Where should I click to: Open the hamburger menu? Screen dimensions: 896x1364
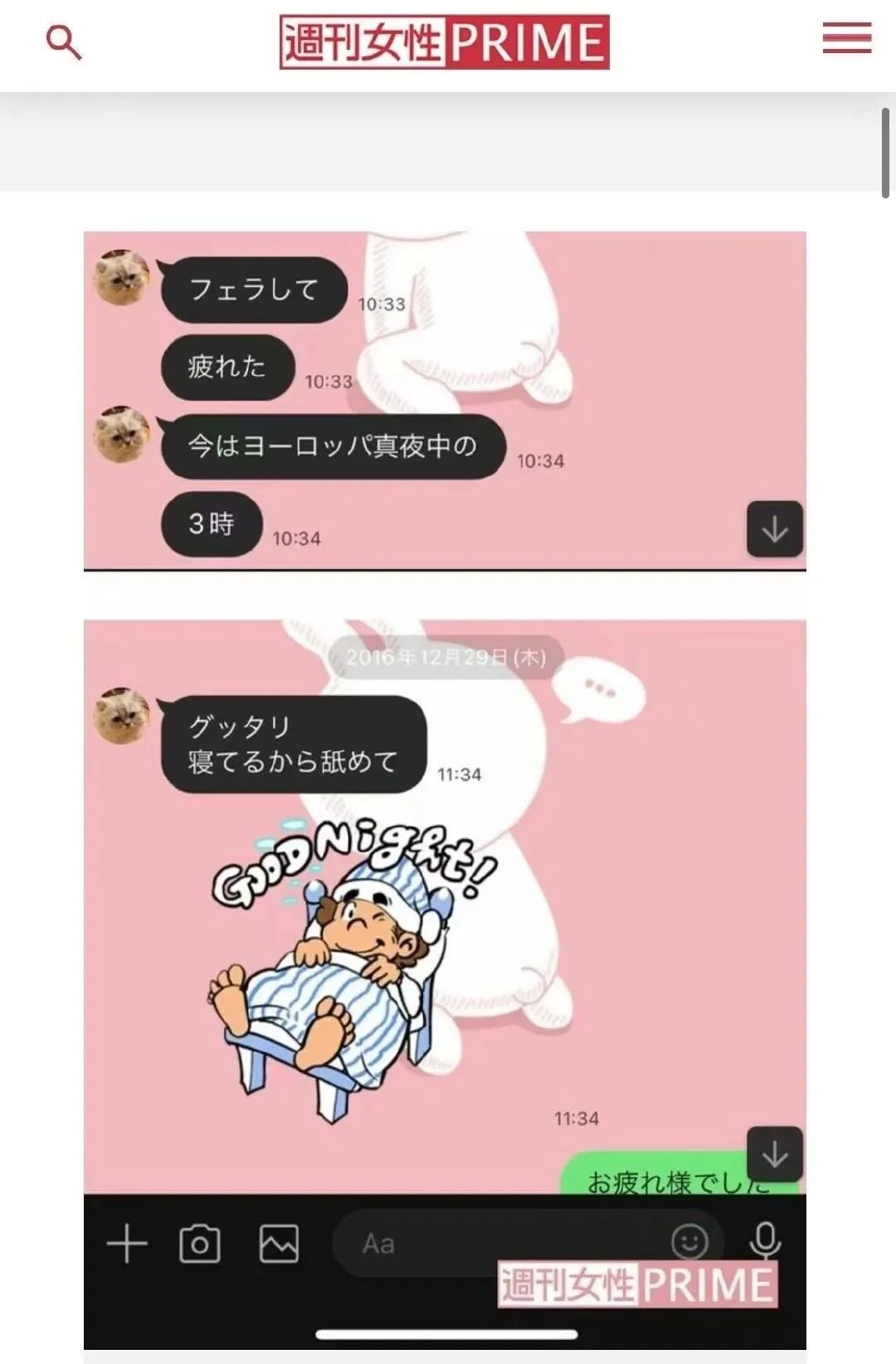[x=846, y=39]
